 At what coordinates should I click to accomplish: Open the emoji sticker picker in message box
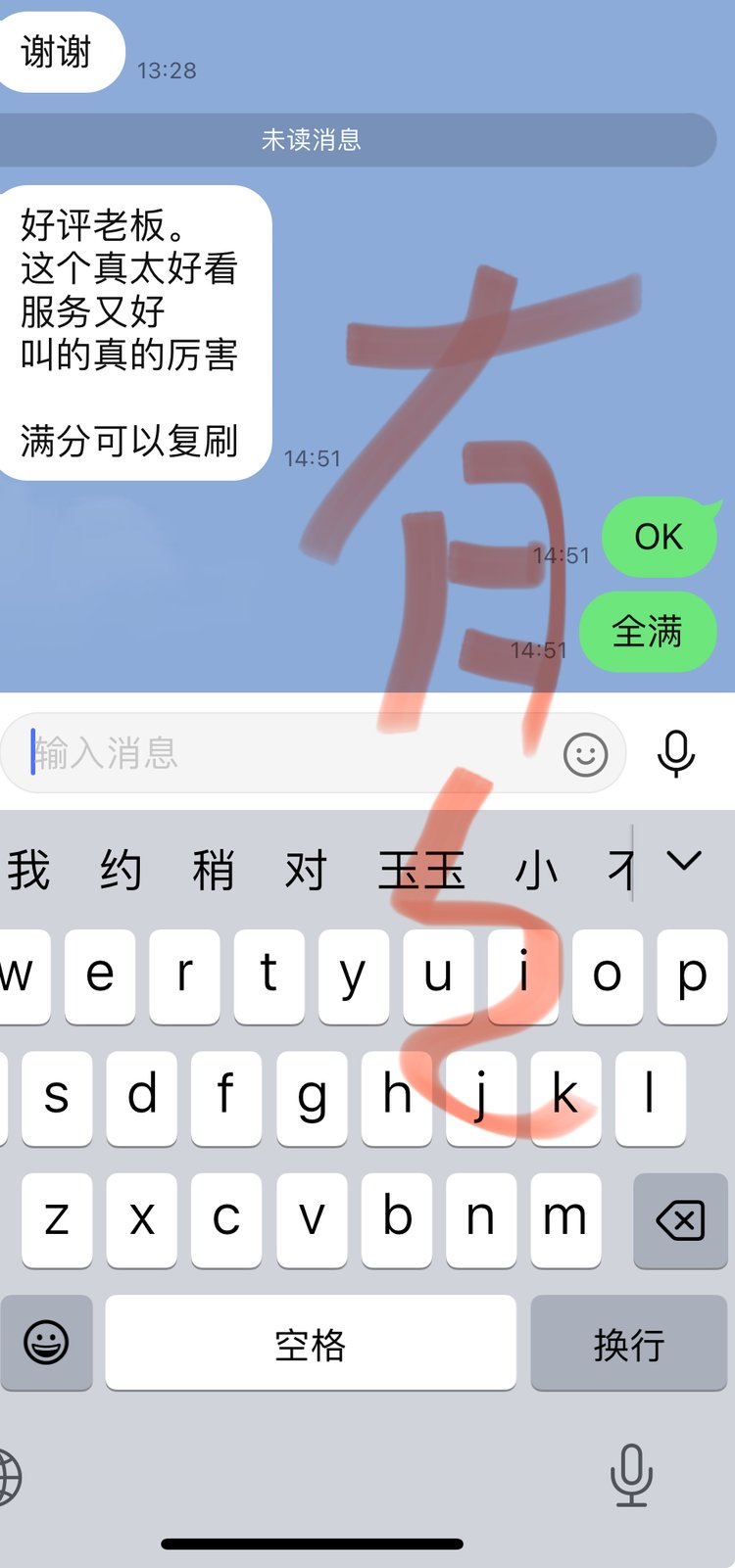[585, 754]
